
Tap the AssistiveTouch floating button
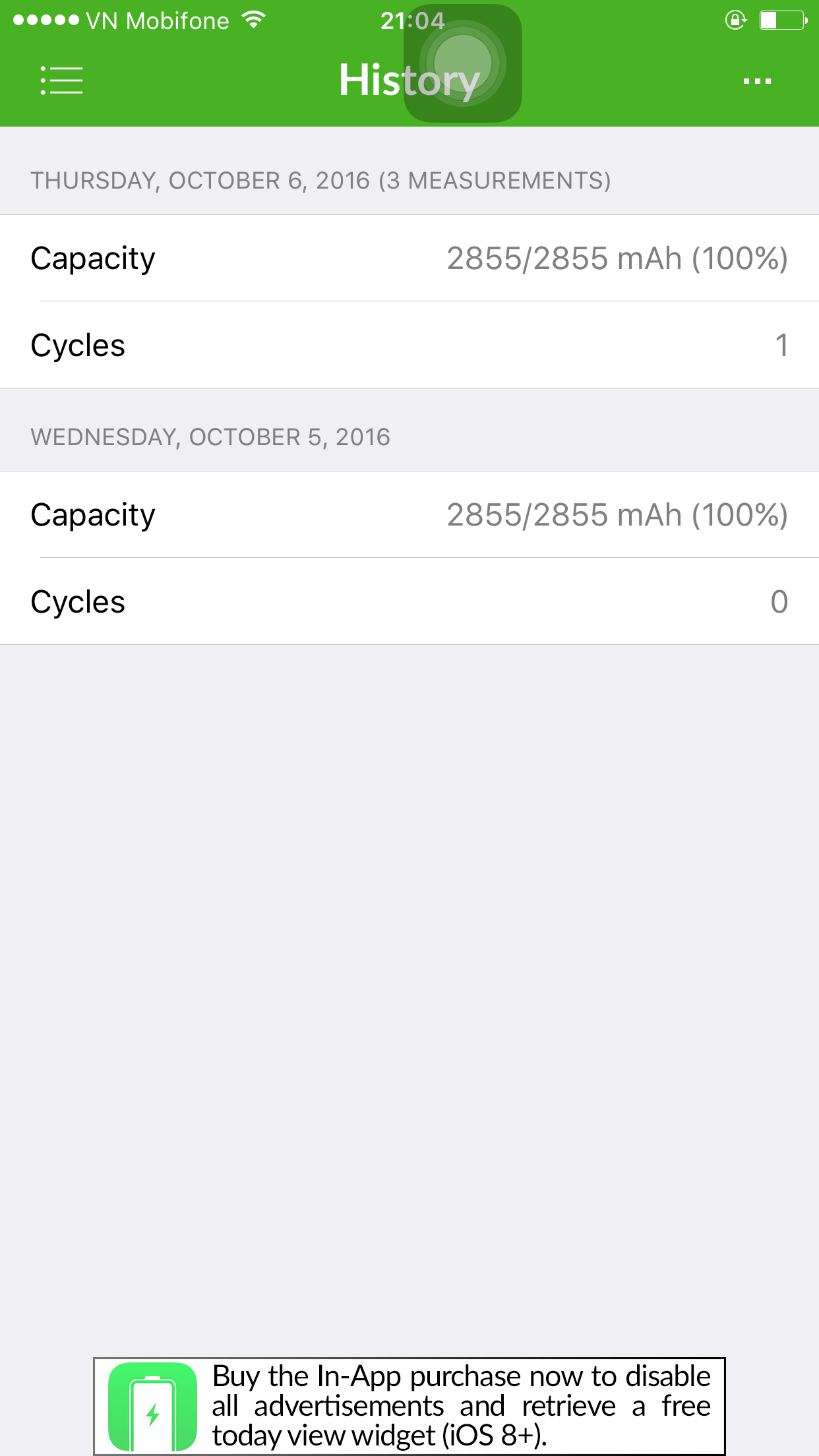463,63
